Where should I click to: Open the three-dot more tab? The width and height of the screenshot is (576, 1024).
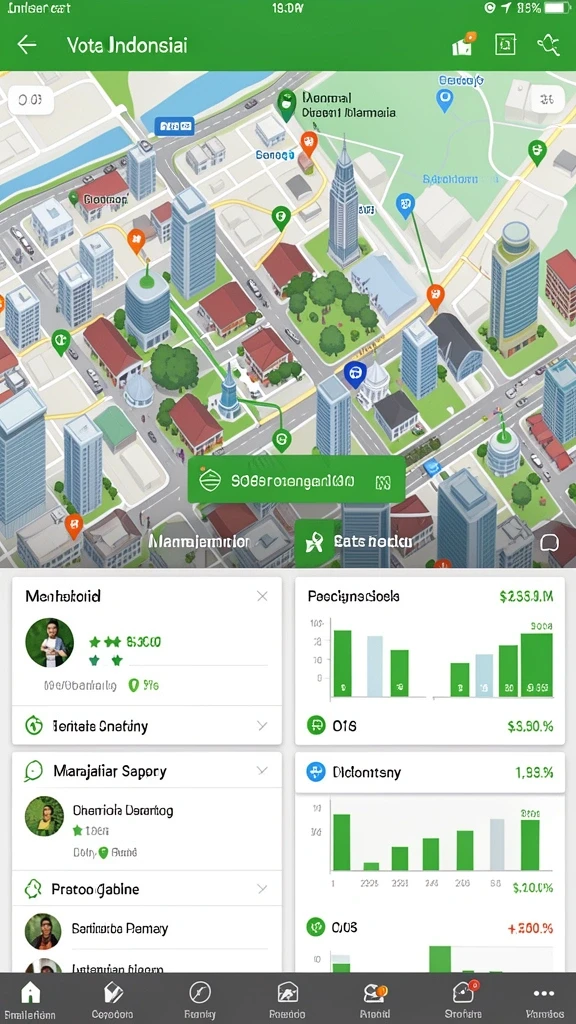coord(544,999)
